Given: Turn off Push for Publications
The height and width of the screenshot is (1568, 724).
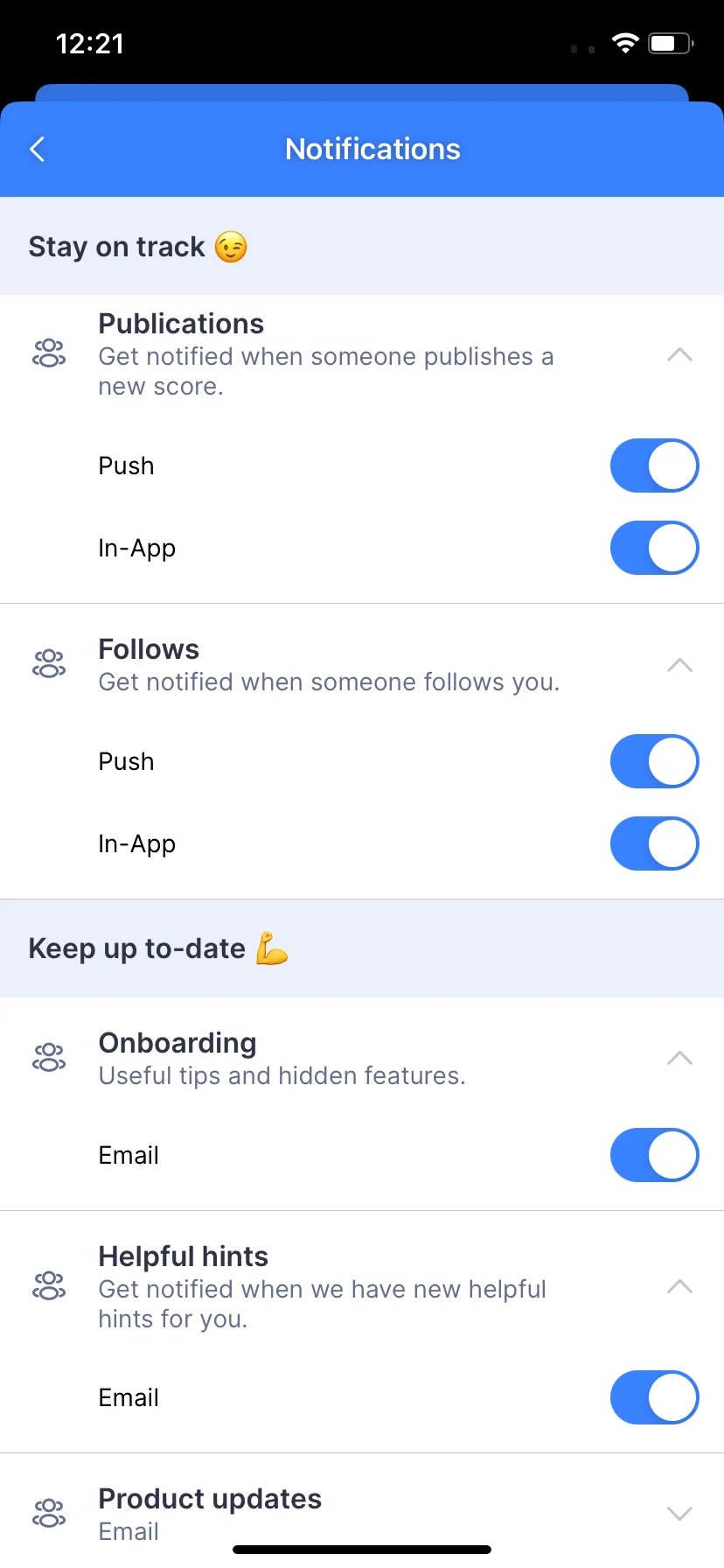Looking at the screenshot, I should coord(654,465).
